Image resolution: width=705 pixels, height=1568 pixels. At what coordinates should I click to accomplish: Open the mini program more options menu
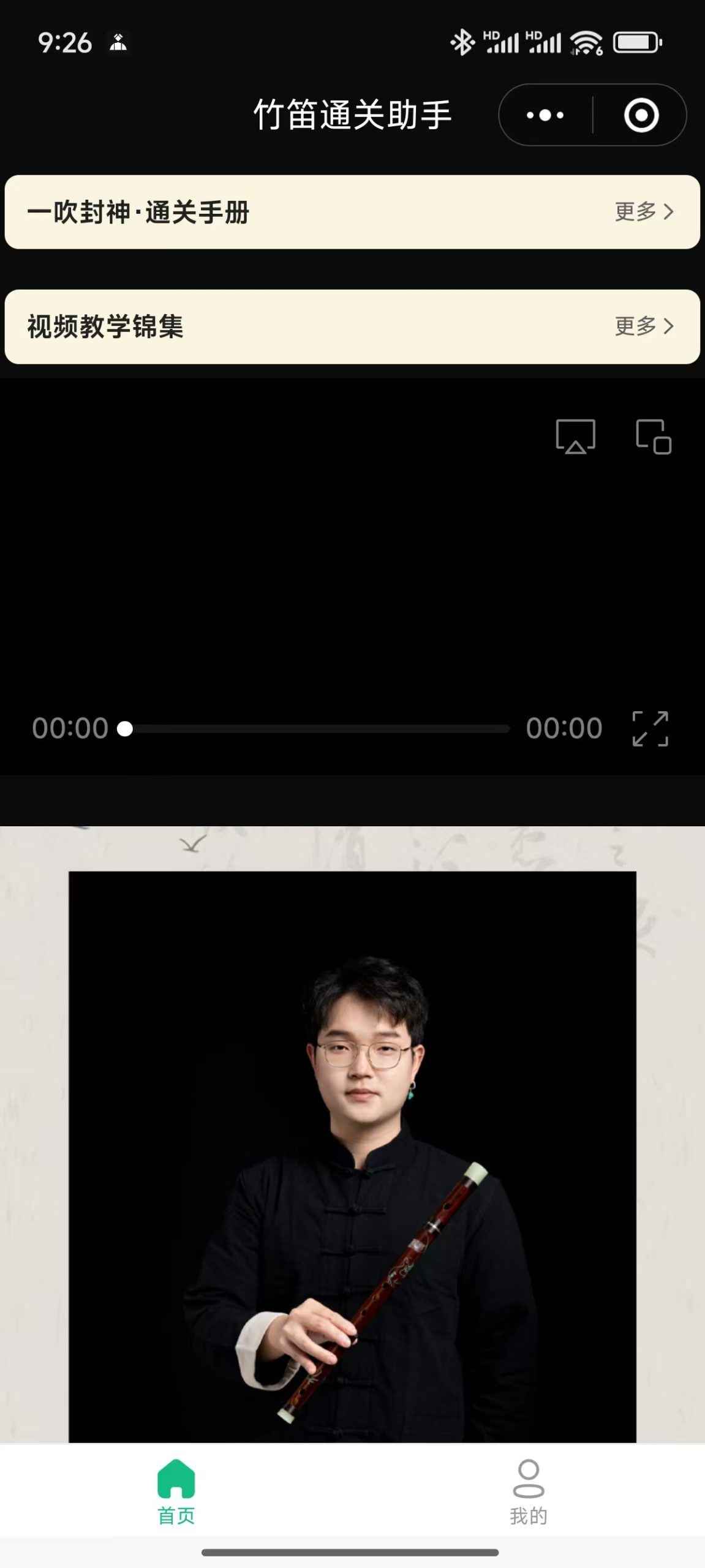click(x=545, y=115)
